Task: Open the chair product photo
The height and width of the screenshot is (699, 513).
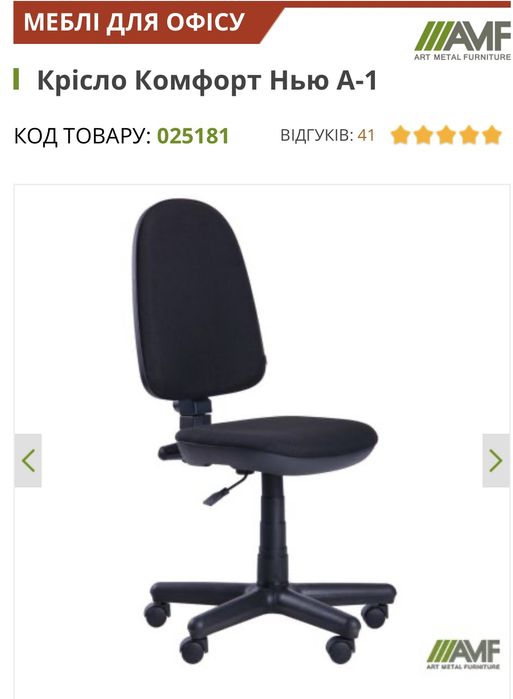Action: pos(263,432)
